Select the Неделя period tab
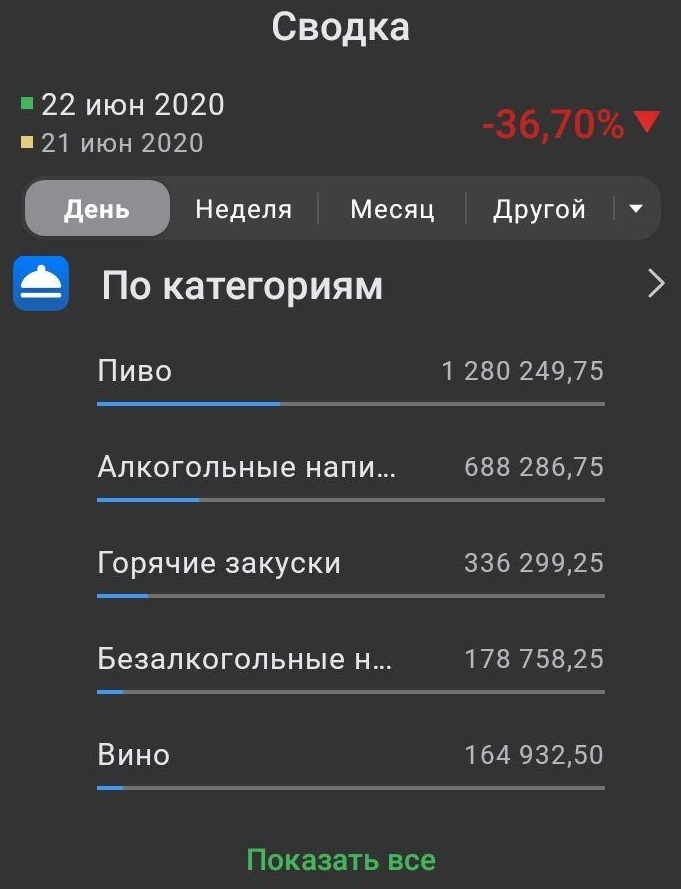Image resolution: width=681 pixels, height=889 pixels. [x=244, y=209]
